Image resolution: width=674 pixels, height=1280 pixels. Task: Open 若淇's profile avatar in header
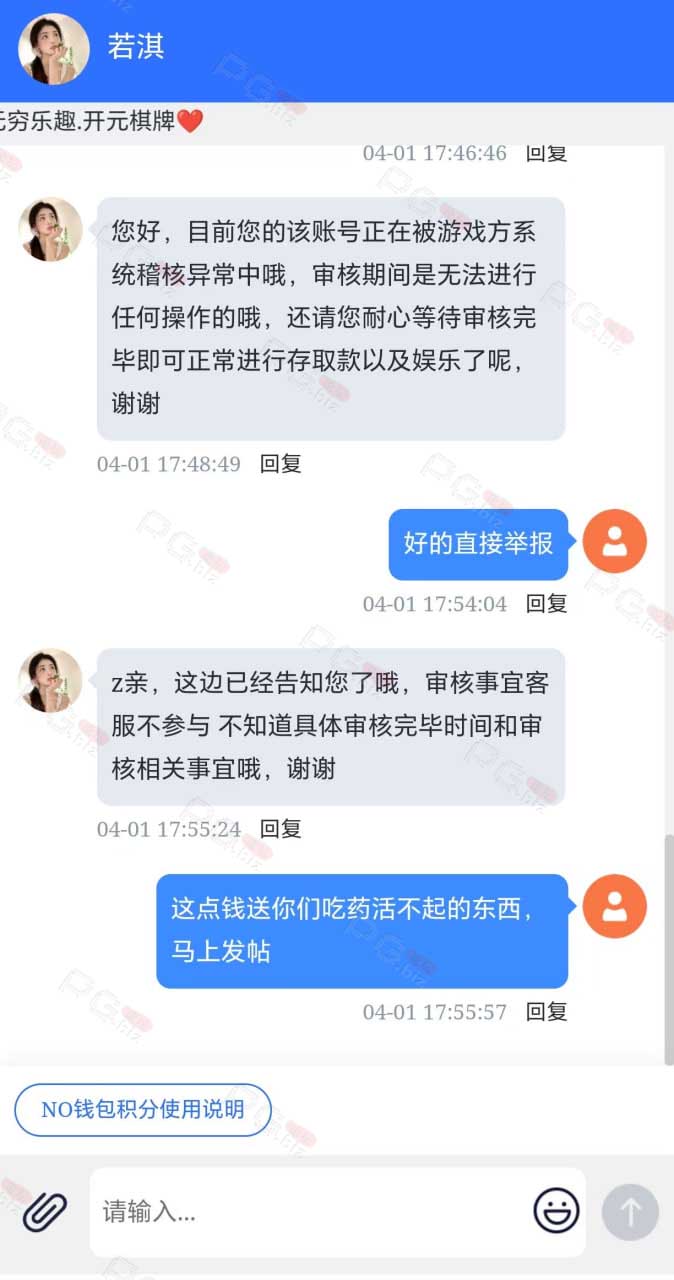[x=54, y=49]
